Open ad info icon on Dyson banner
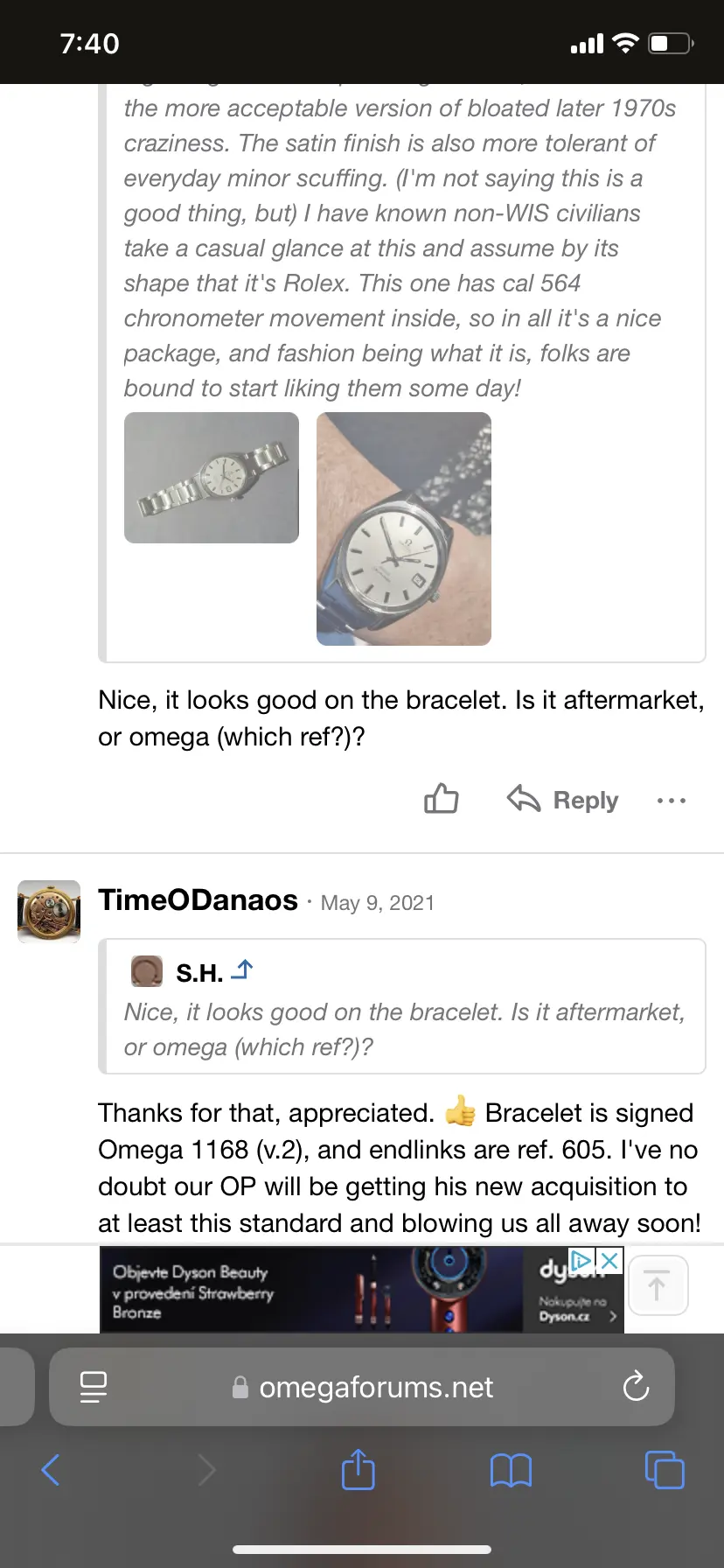 [x=581, y=1261]
